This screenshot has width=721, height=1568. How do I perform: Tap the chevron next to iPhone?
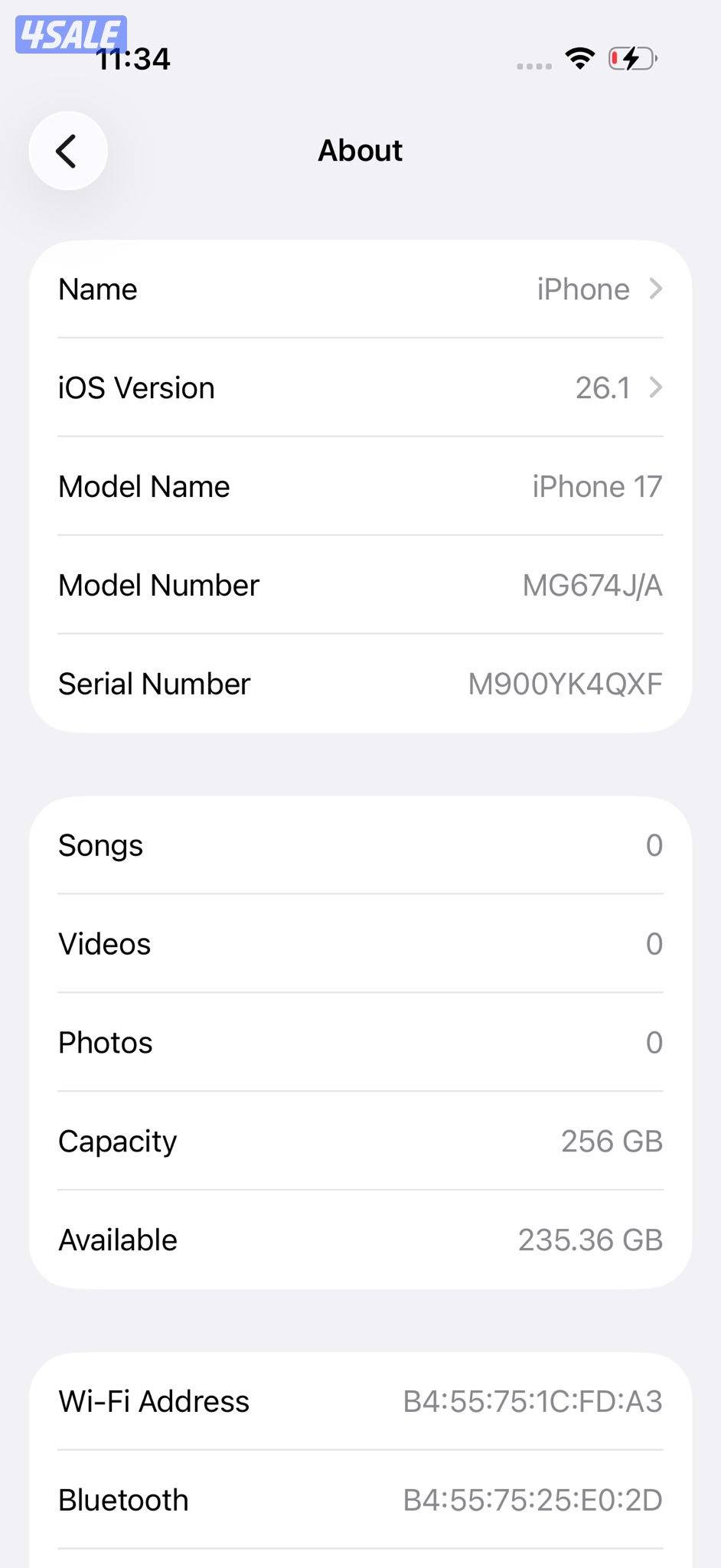657,289
